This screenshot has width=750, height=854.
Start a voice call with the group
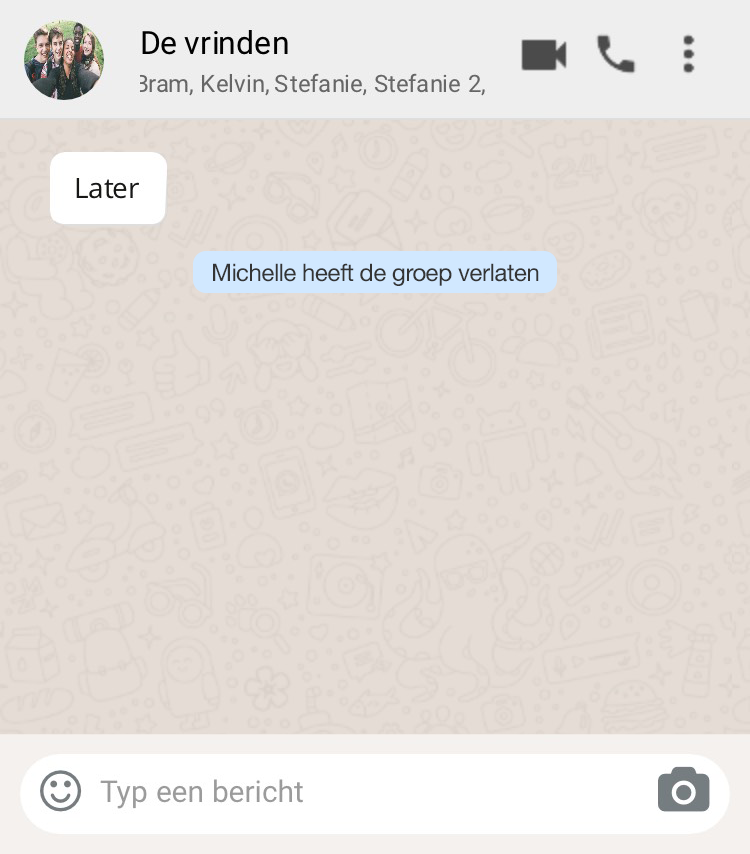pos(615,55)
